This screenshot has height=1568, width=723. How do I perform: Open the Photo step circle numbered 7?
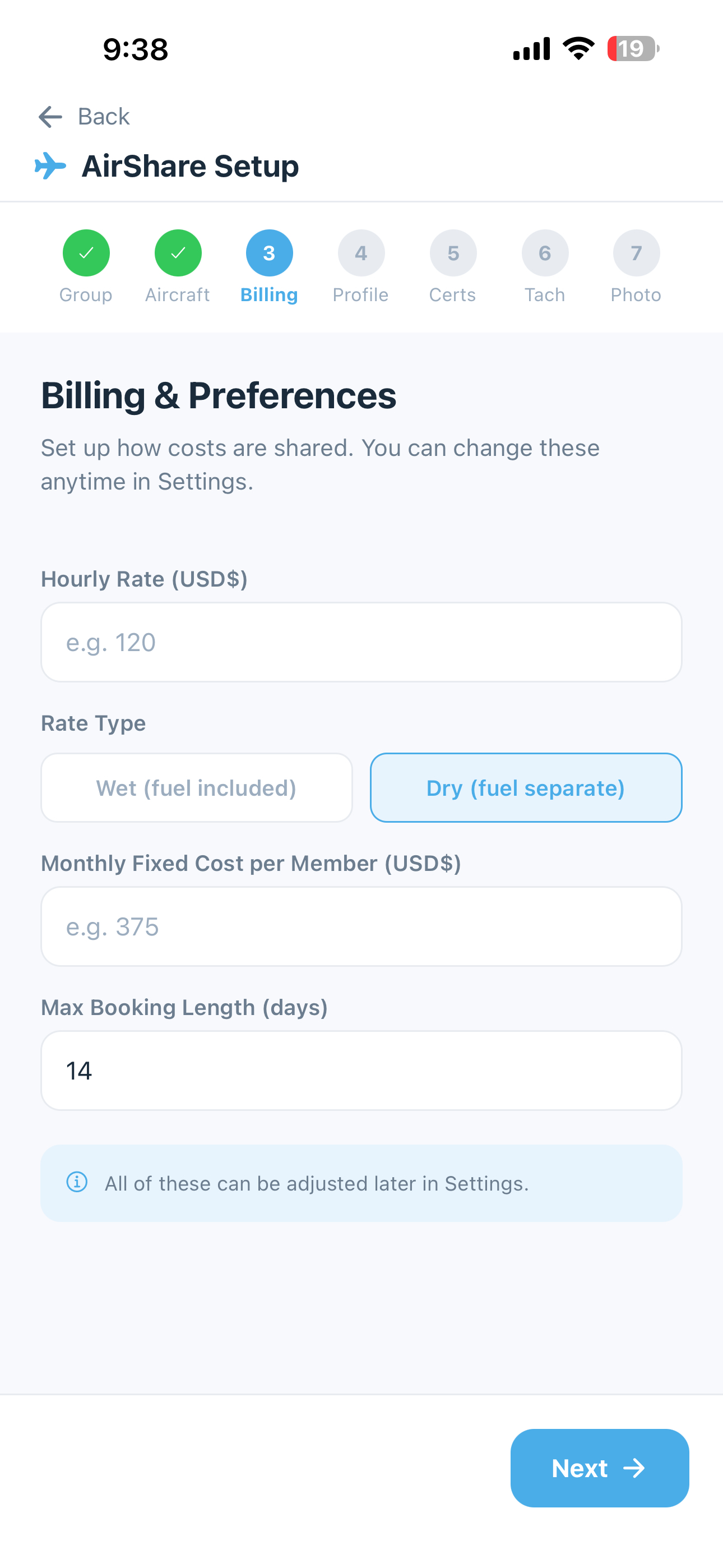click(x=637, y=252)
